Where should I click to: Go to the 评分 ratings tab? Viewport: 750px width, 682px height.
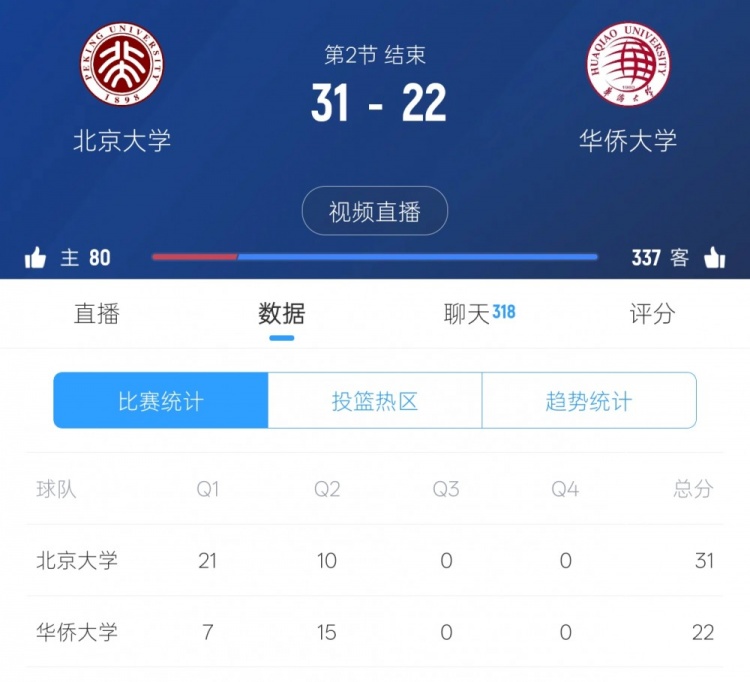652,313
